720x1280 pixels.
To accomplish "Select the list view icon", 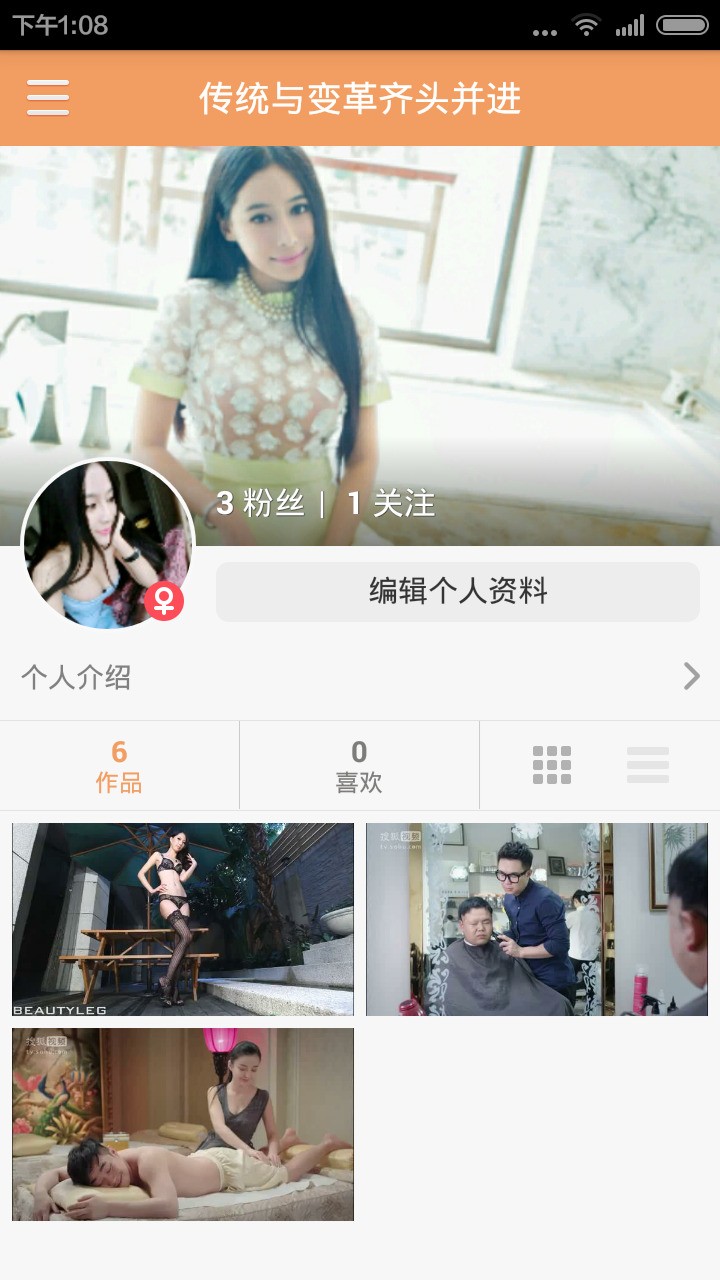I will (648, 765).
